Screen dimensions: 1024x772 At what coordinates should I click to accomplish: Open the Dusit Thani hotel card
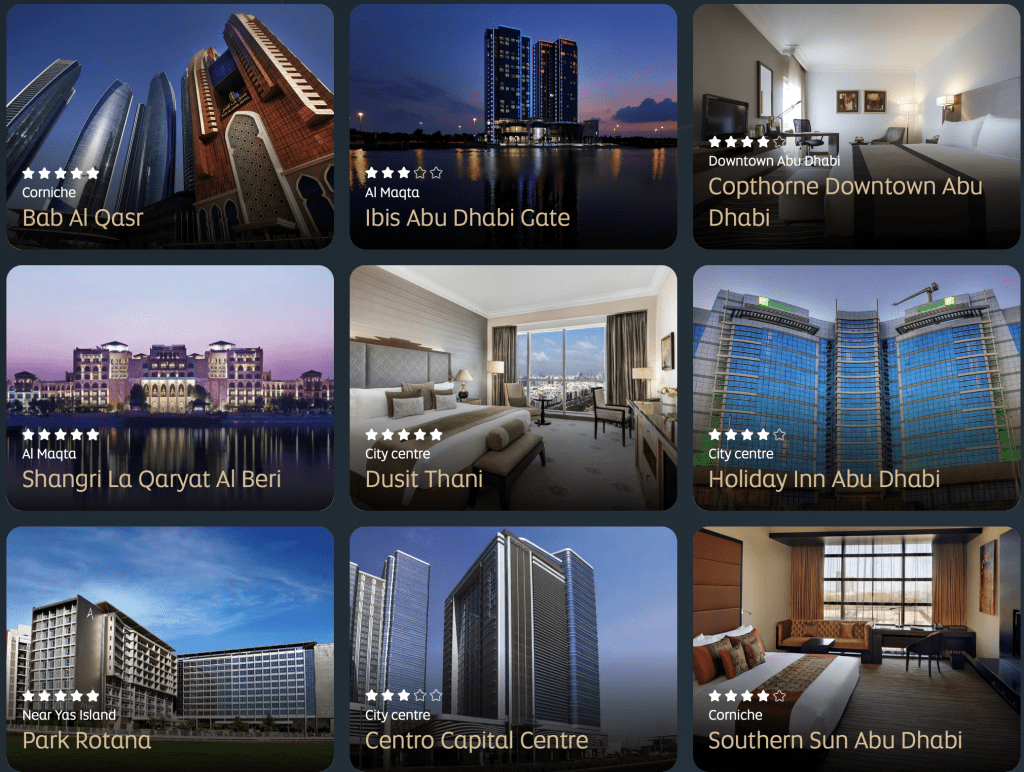pos(513,388)
